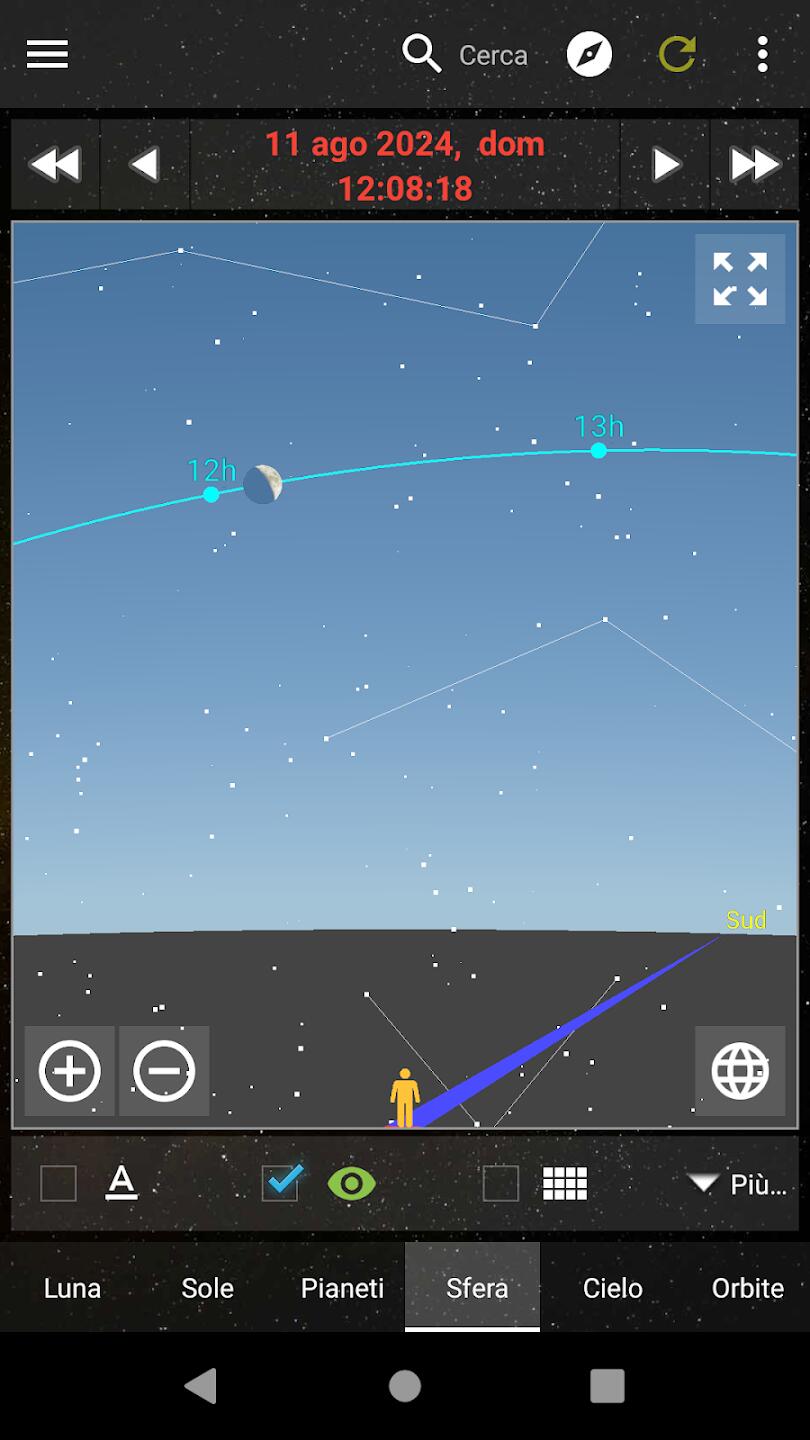Step forward one time increment

pos(665,164)
